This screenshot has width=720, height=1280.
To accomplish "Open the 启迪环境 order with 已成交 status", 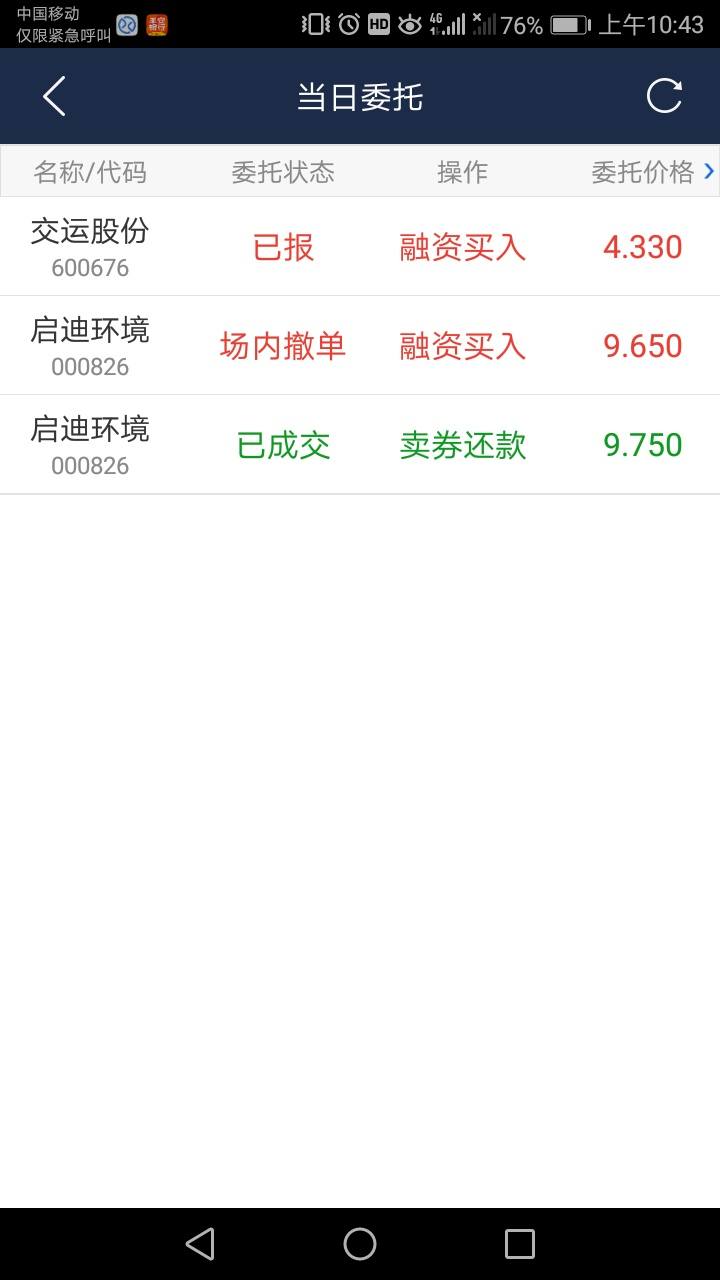I will coord(360,444).
